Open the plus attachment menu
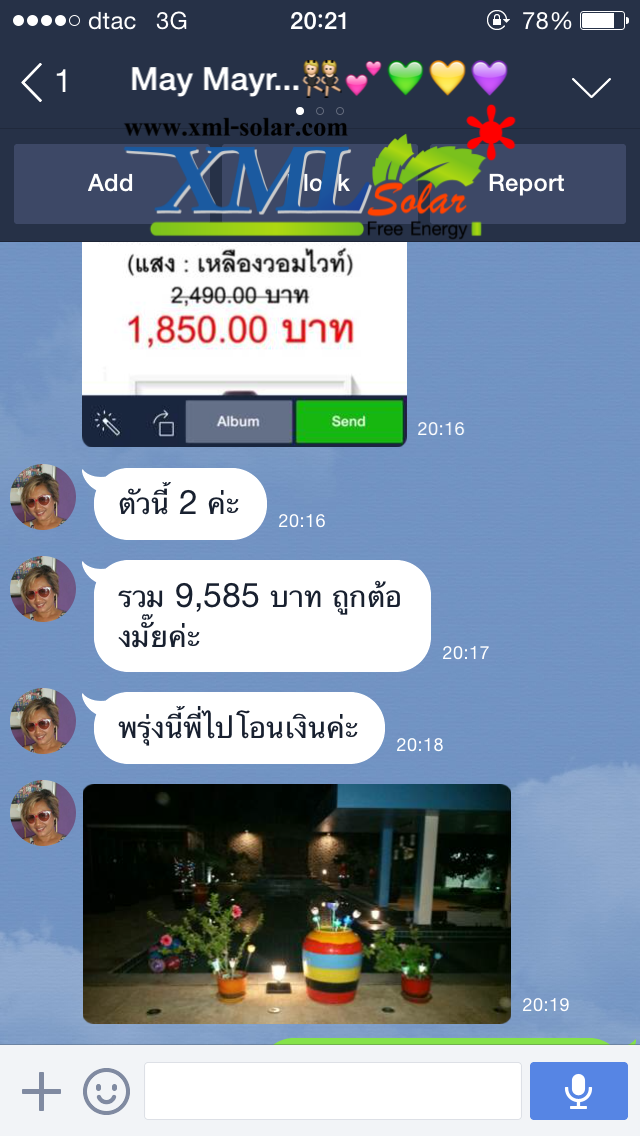Screen dimensions: 640x1136 (41, 1091)
